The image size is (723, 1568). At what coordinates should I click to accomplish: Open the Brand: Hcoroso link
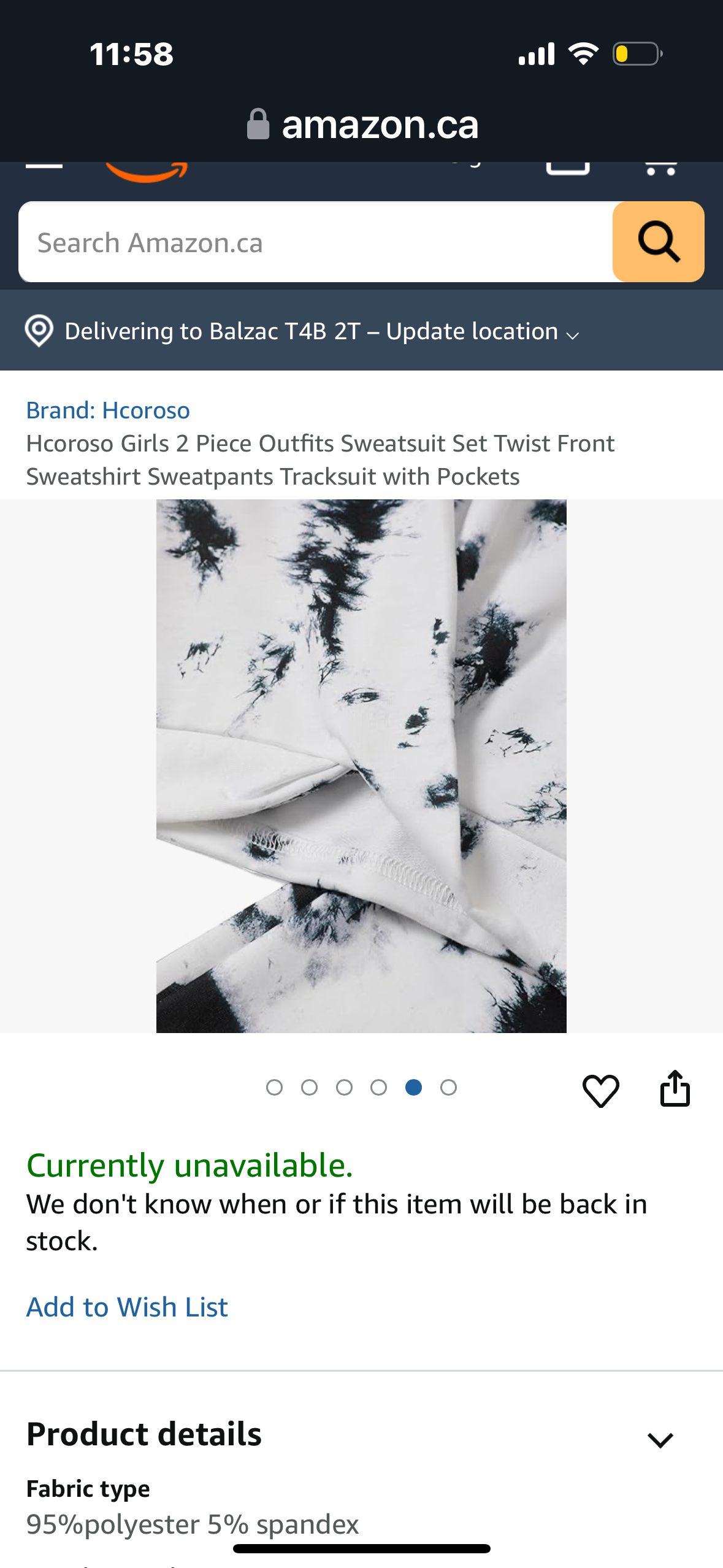click(x=108, y=410)
